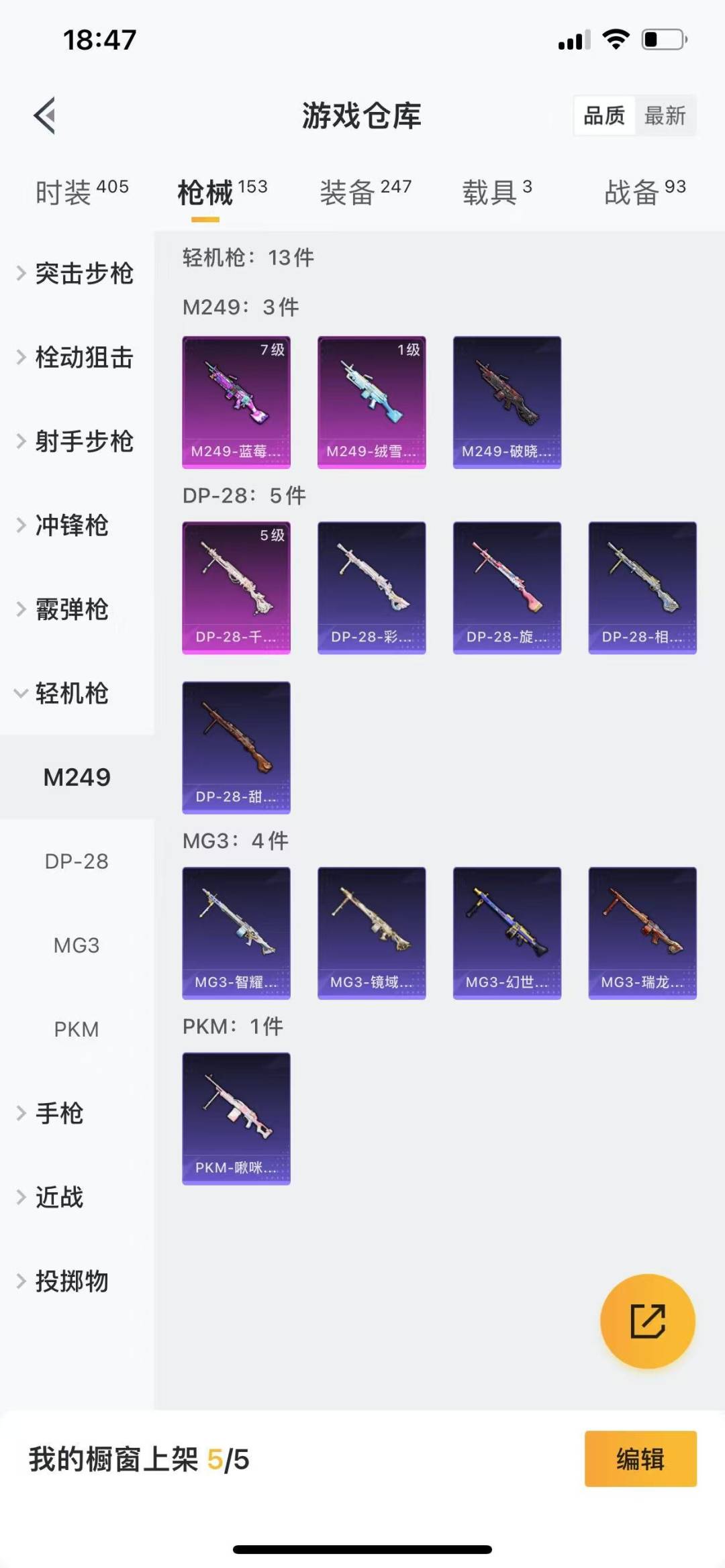Switch to the 载具 tab

click(497, 193)
